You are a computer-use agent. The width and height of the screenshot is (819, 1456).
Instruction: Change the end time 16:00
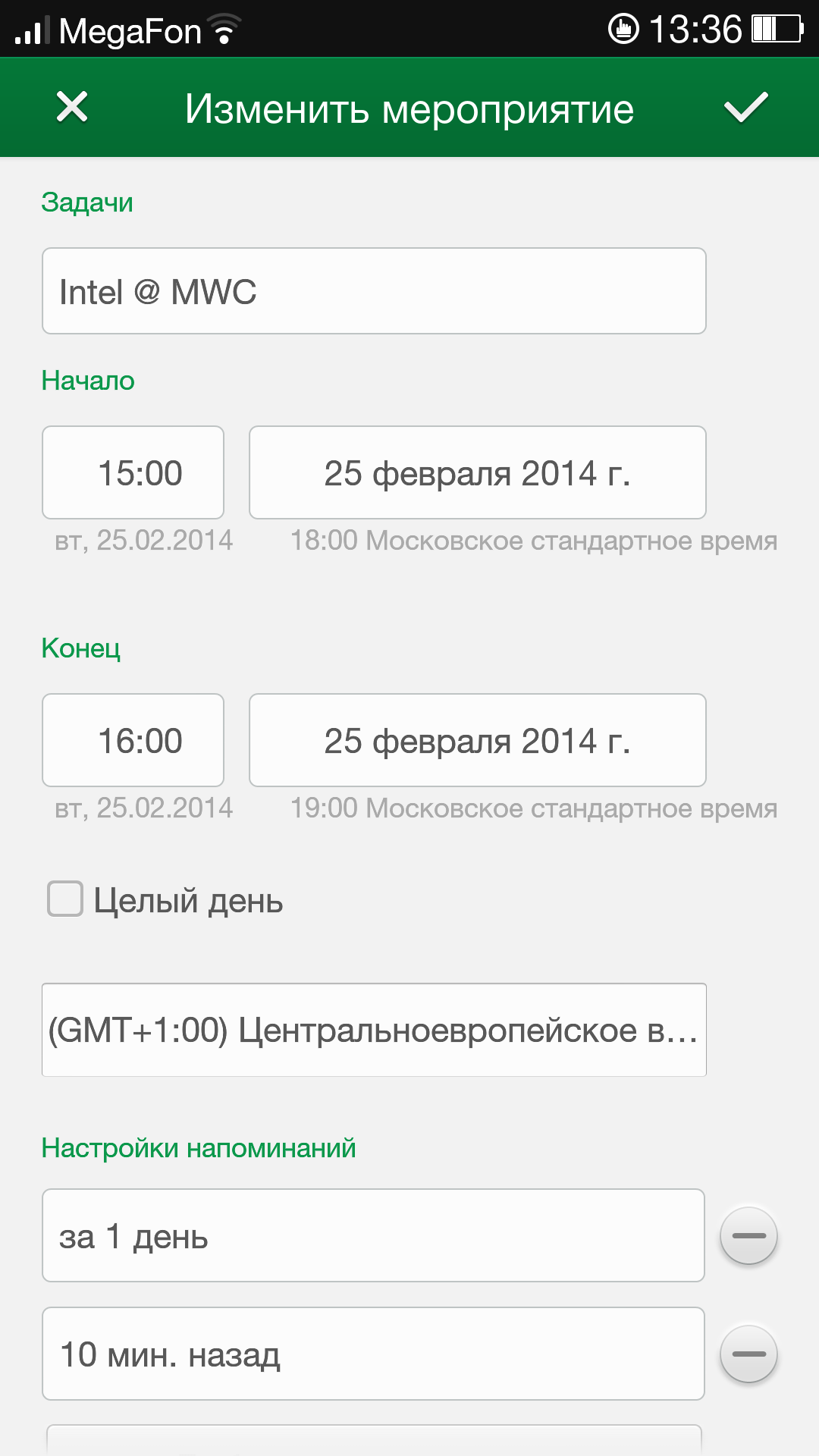(x=133, y=740)
